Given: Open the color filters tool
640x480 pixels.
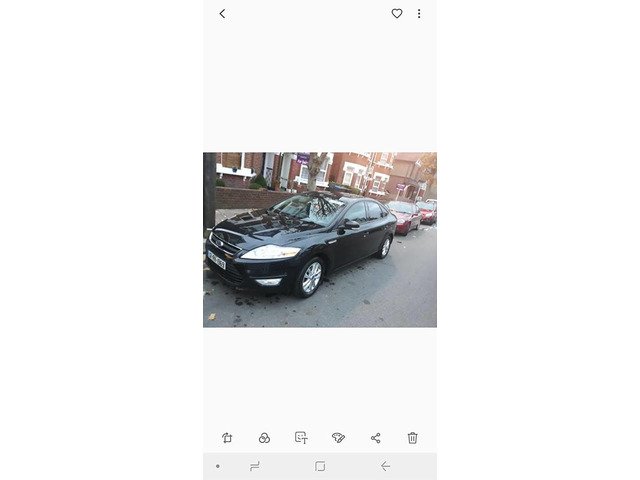Looking at the screenshot, I should click(x=264, y=438).
